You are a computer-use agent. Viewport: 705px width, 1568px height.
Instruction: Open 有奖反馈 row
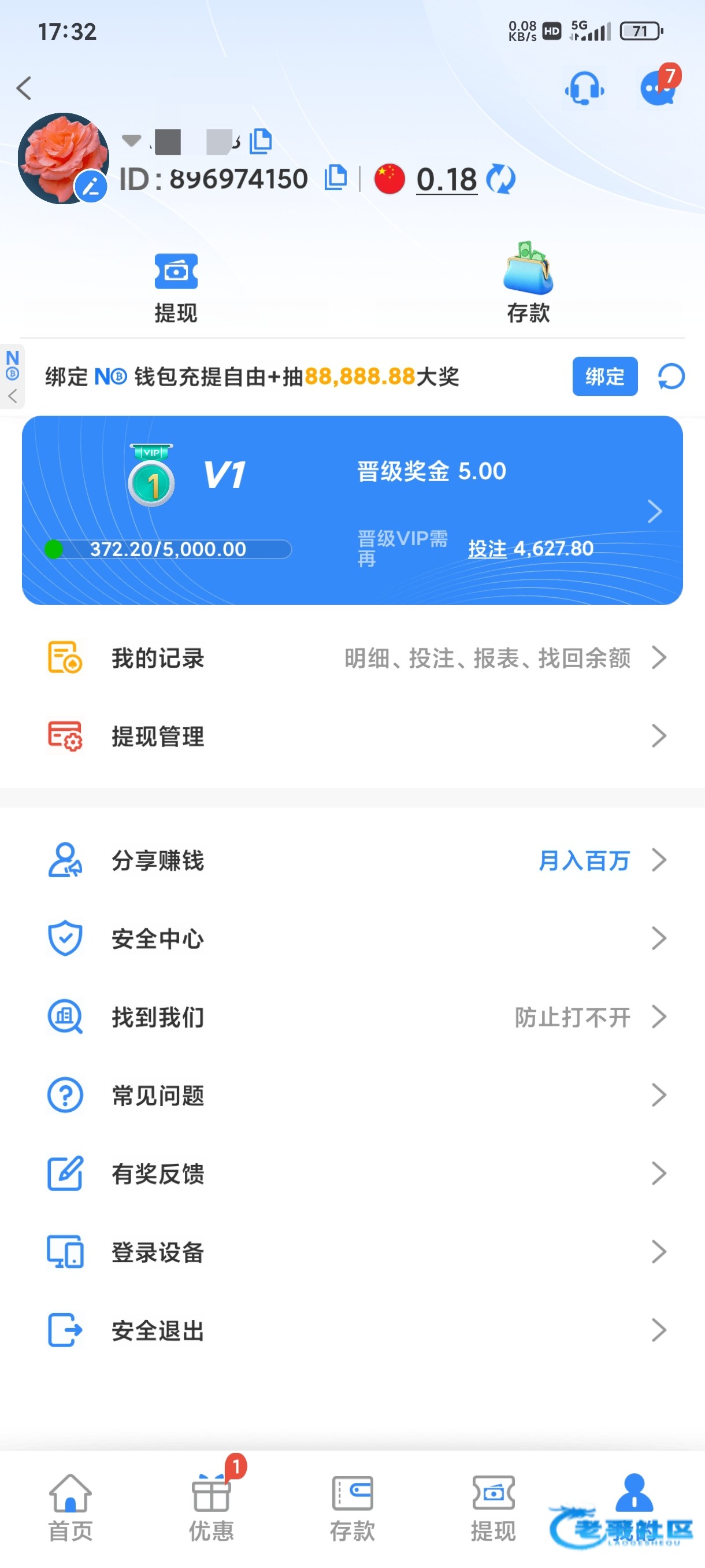[x=352, y=1173]
